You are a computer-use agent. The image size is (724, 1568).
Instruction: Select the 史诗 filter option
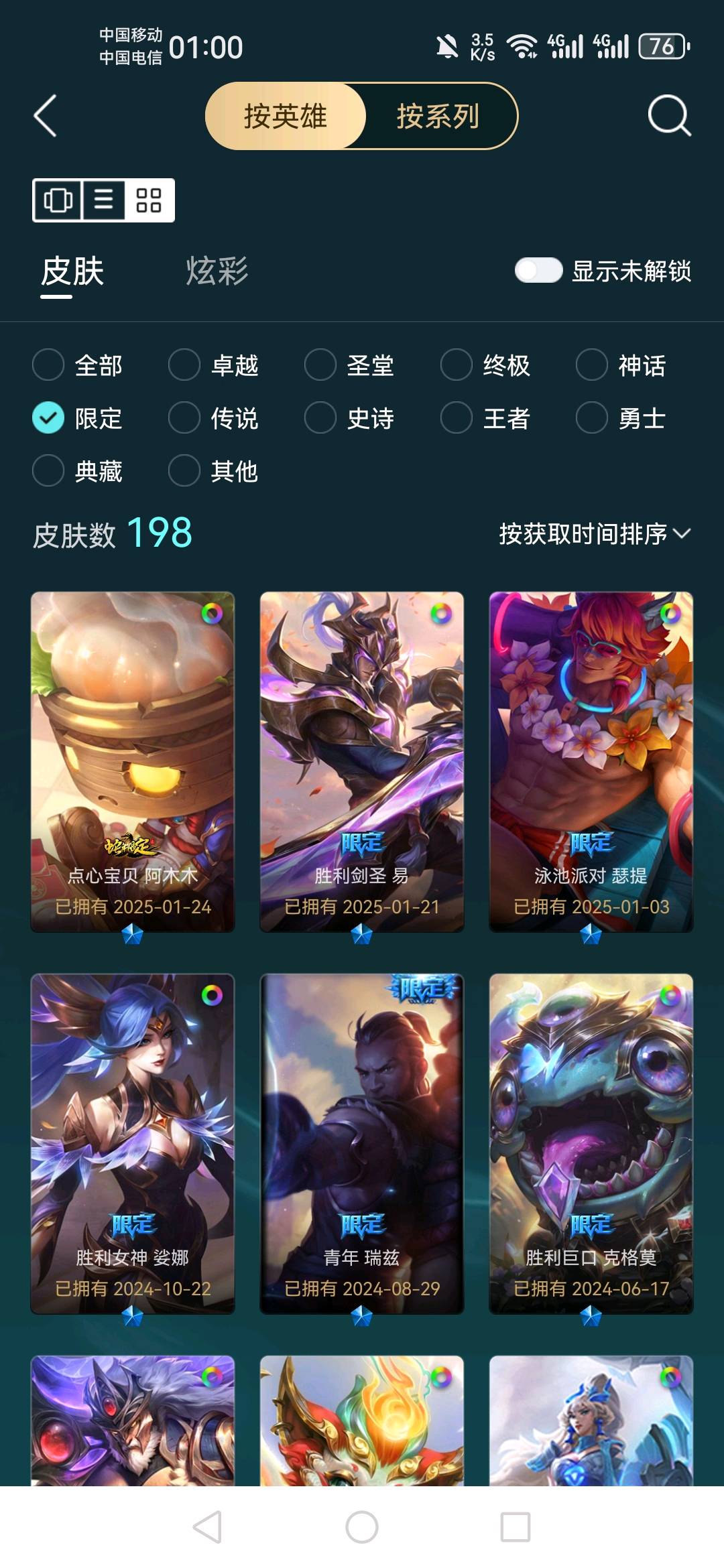pos(350,418)
